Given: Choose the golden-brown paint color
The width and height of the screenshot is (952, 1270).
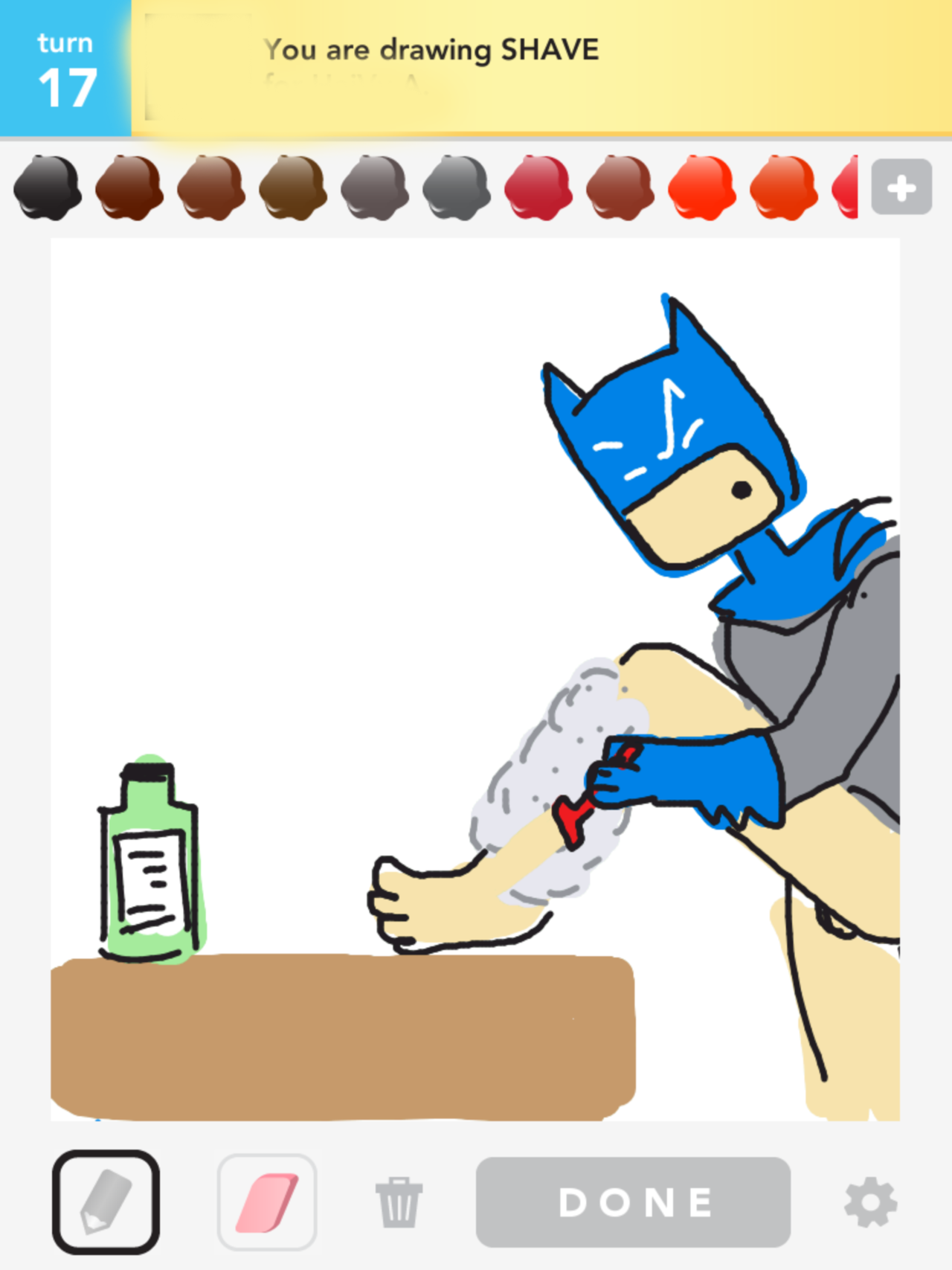Looking at the screenshot, I should [293, 187].
